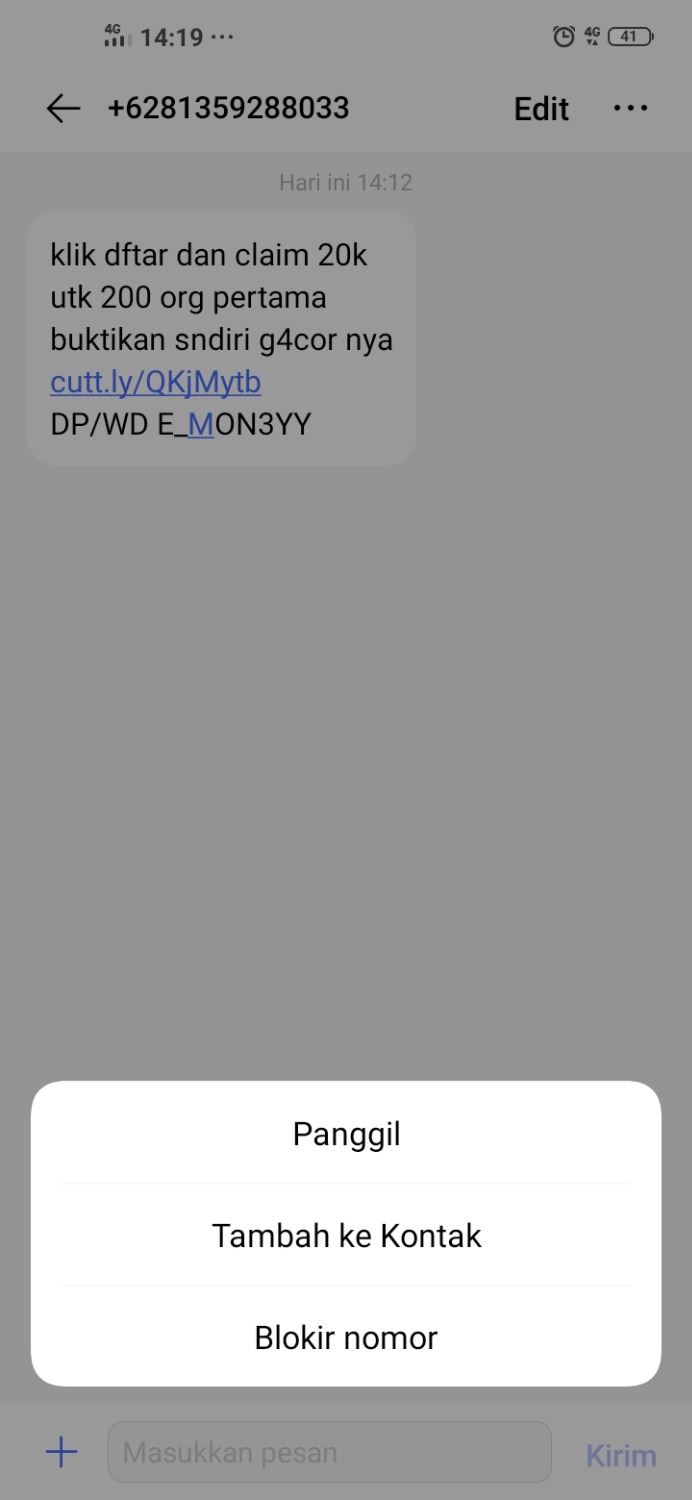The image size is (692, 1500).
Task: Tap Kirim to send message
Action: click(x=620, y=1455)
